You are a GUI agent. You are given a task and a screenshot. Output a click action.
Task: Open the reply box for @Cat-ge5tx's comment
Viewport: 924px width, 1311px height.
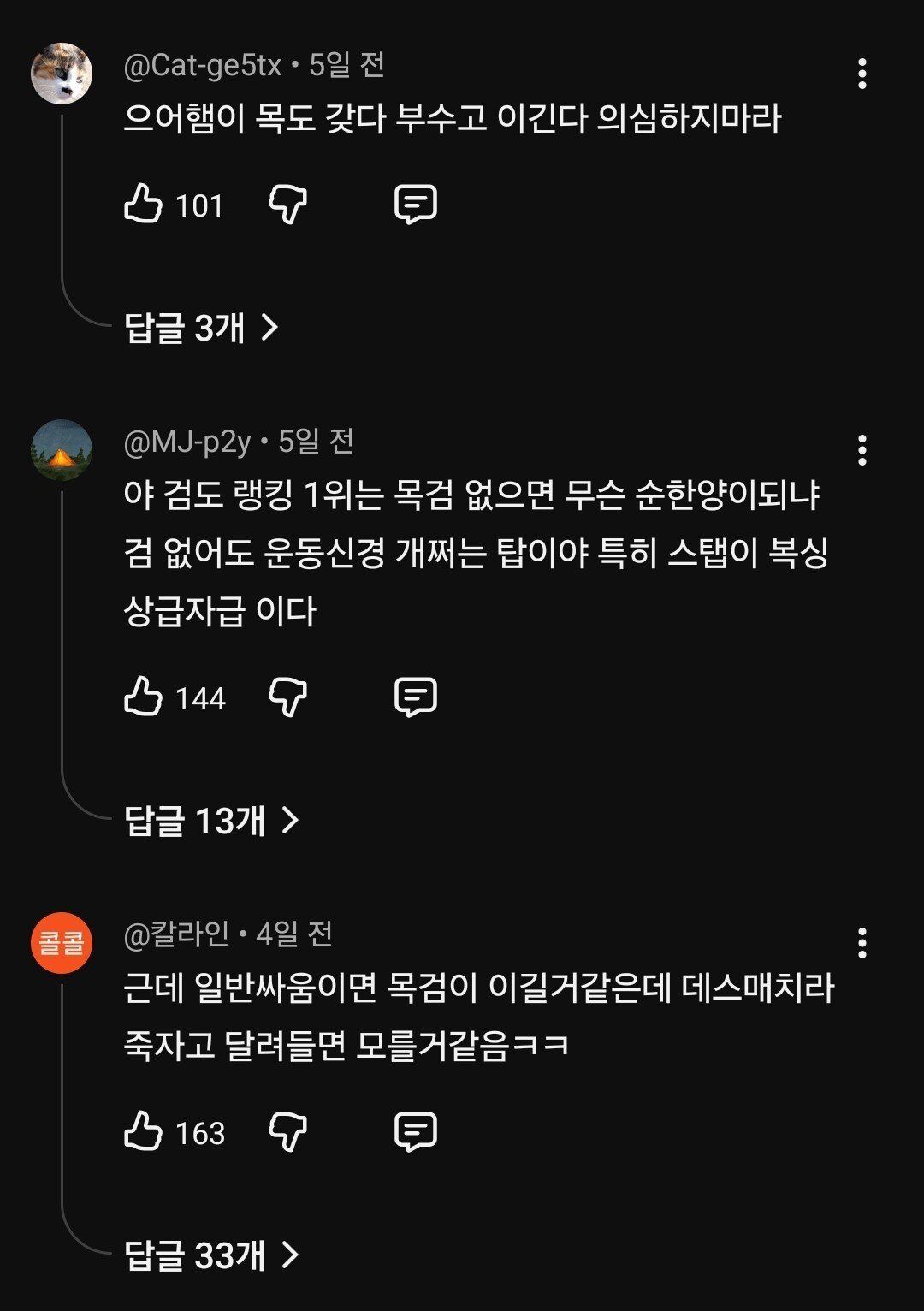418,204
